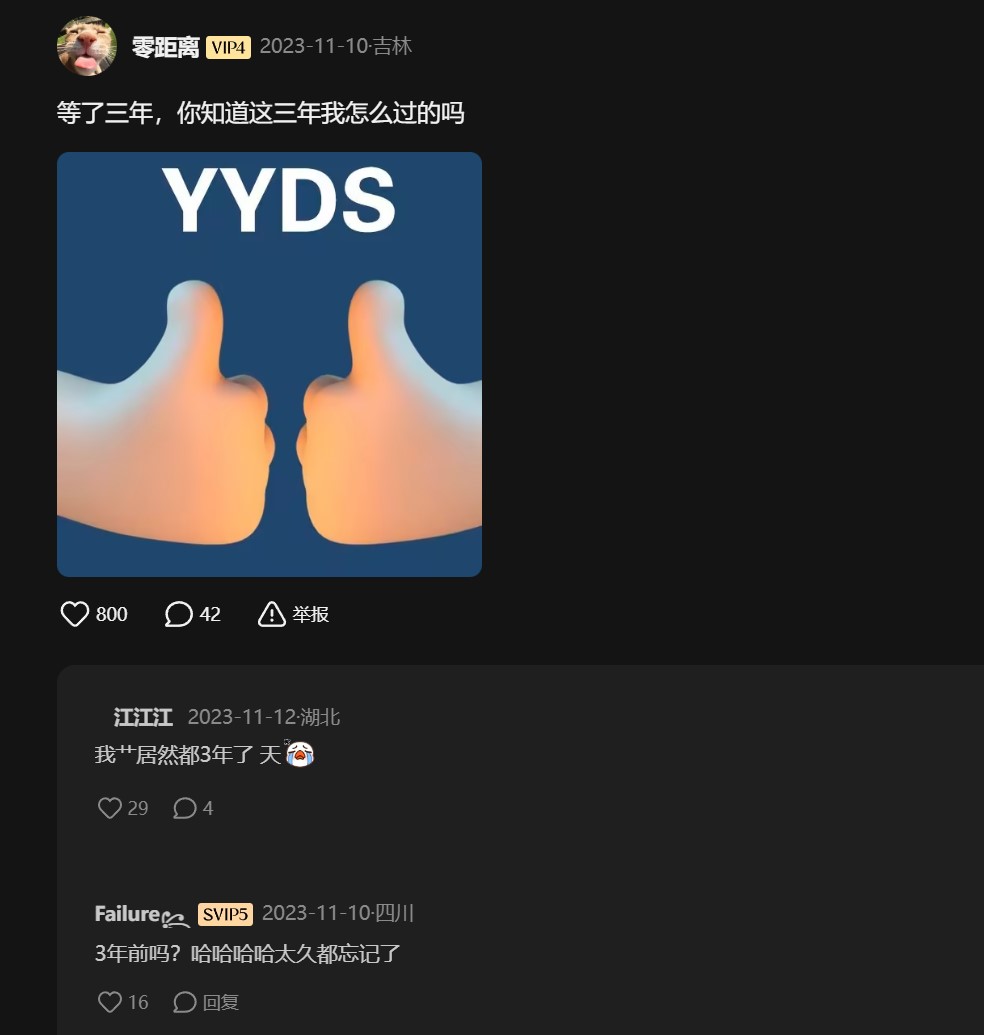Open the 42 comments on the post

tap(180, 614)
